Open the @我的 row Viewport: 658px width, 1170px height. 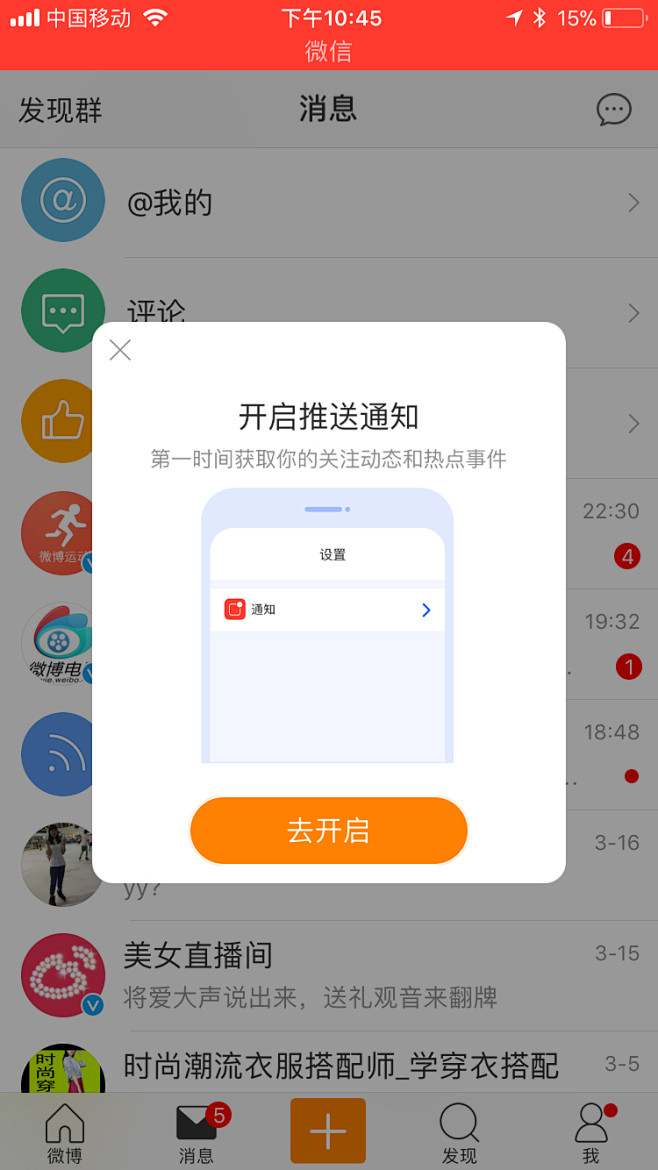click(x=329, y=204)
